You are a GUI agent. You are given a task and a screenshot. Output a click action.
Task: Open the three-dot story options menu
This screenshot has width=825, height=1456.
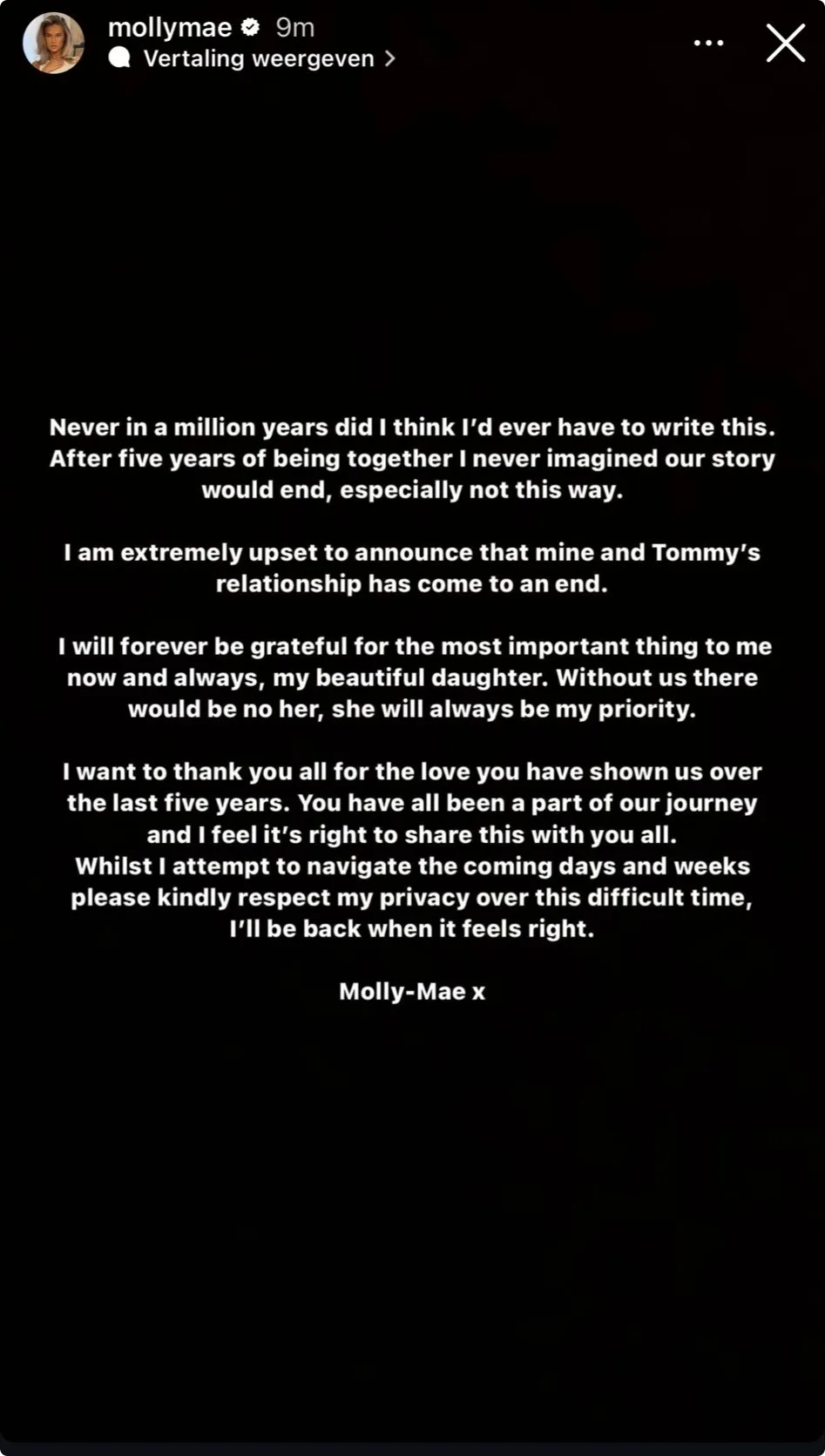pos(708,43)
